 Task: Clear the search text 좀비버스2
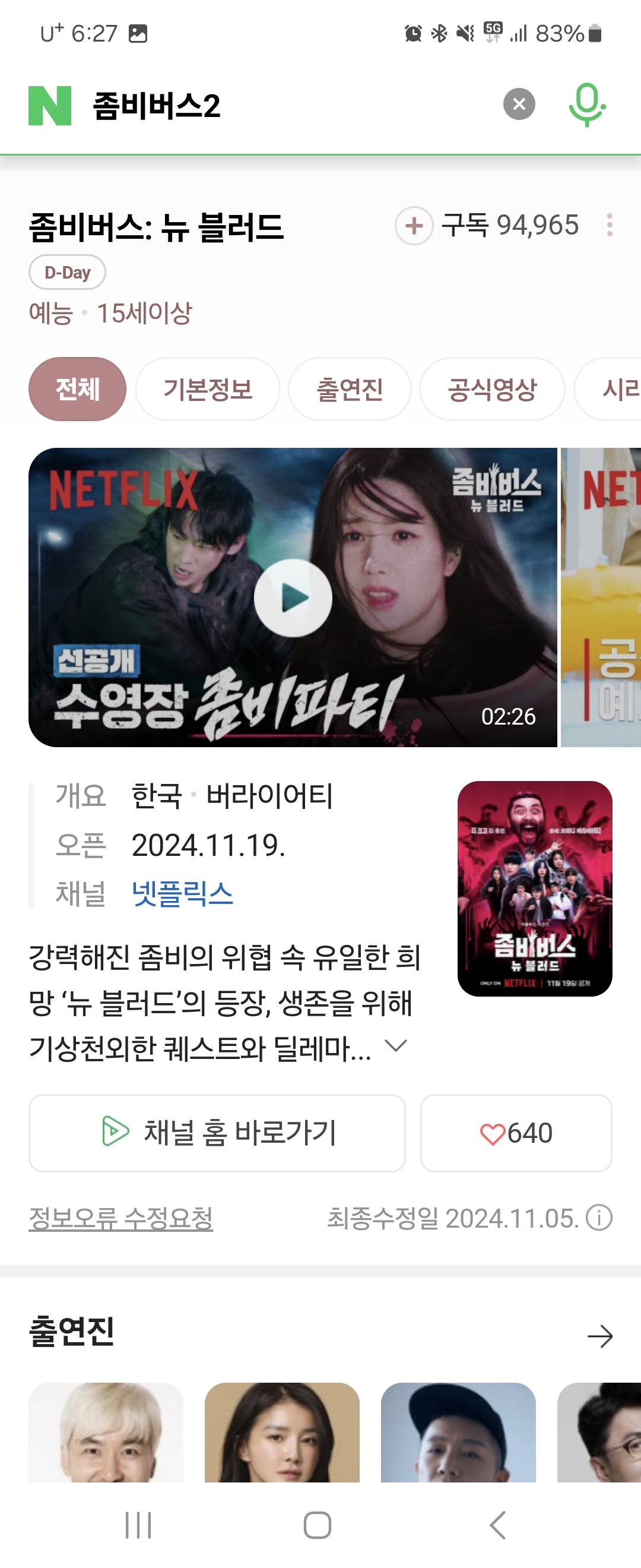519,104
